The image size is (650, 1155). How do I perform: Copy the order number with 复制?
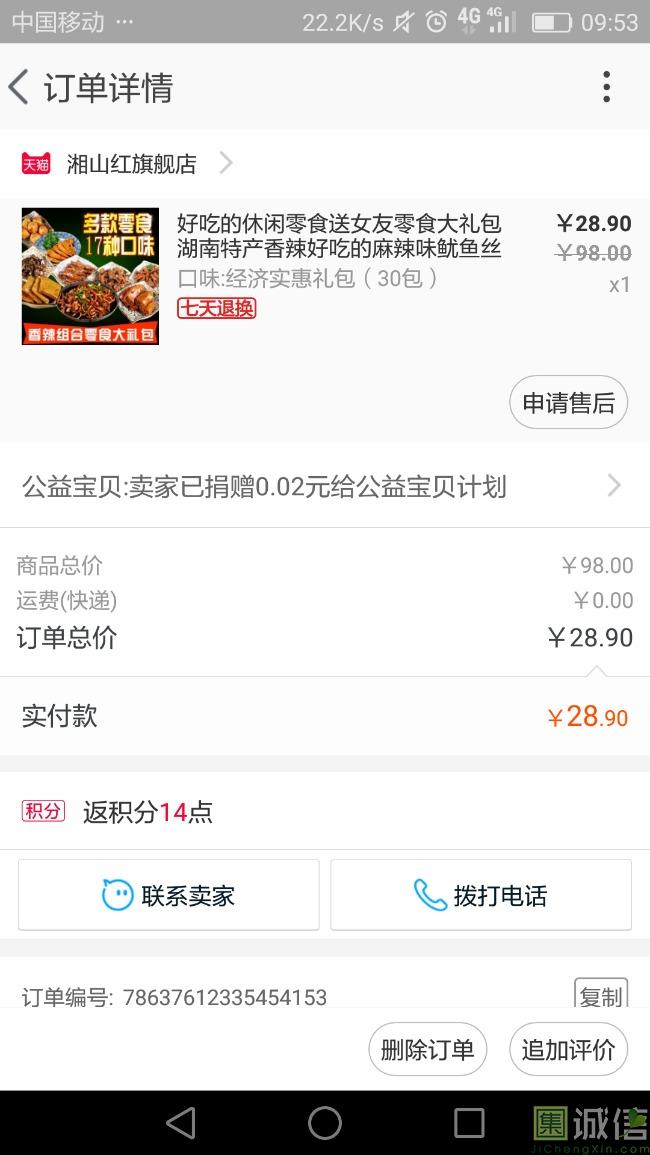[601, 994]
